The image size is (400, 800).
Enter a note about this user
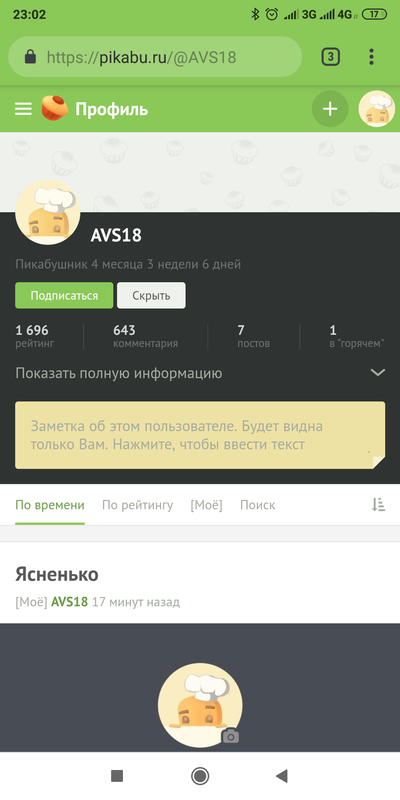(x=200, y=435)
